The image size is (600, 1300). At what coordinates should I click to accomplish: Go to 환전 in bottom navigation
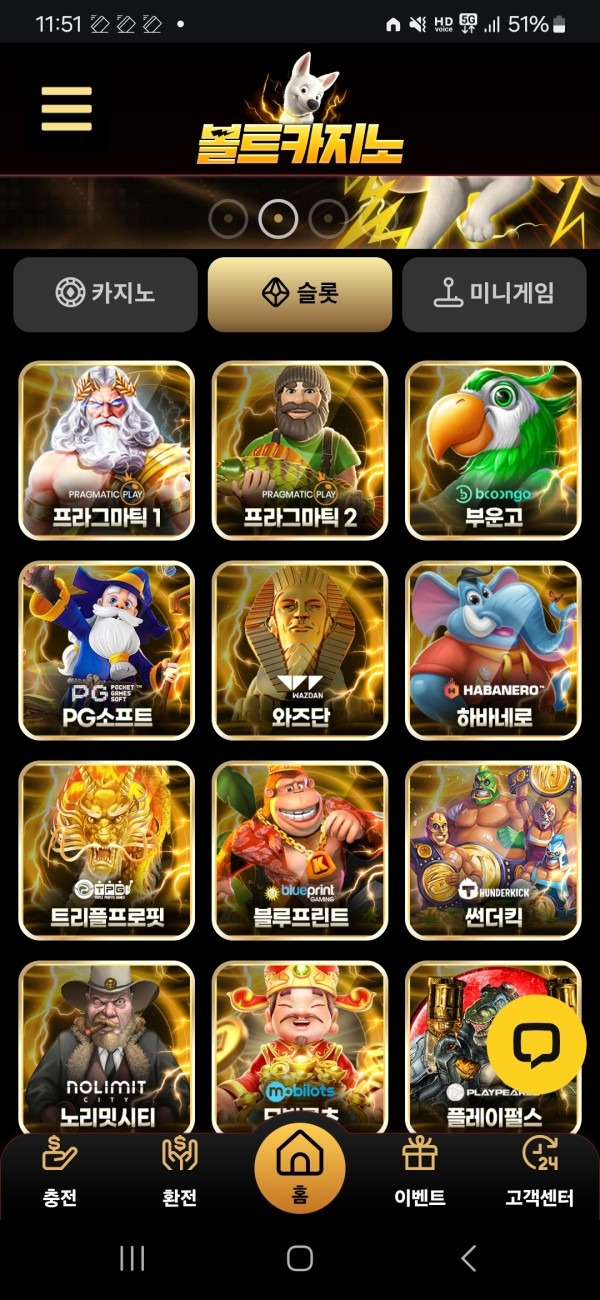click(x=180, y=1172)
